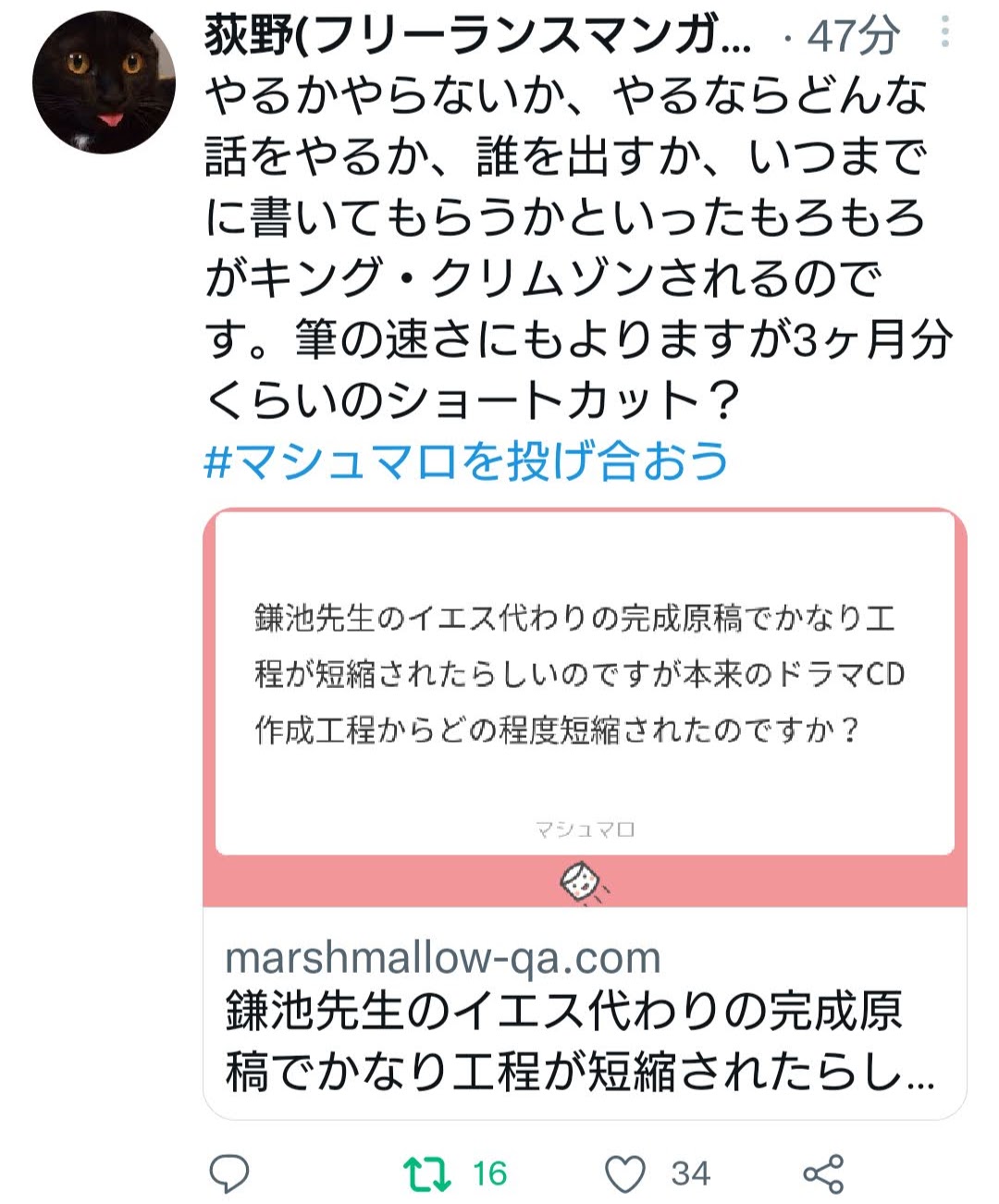Open 荻野's profile from the display name
Viewport: 999px width, 1204px height.
478,36
